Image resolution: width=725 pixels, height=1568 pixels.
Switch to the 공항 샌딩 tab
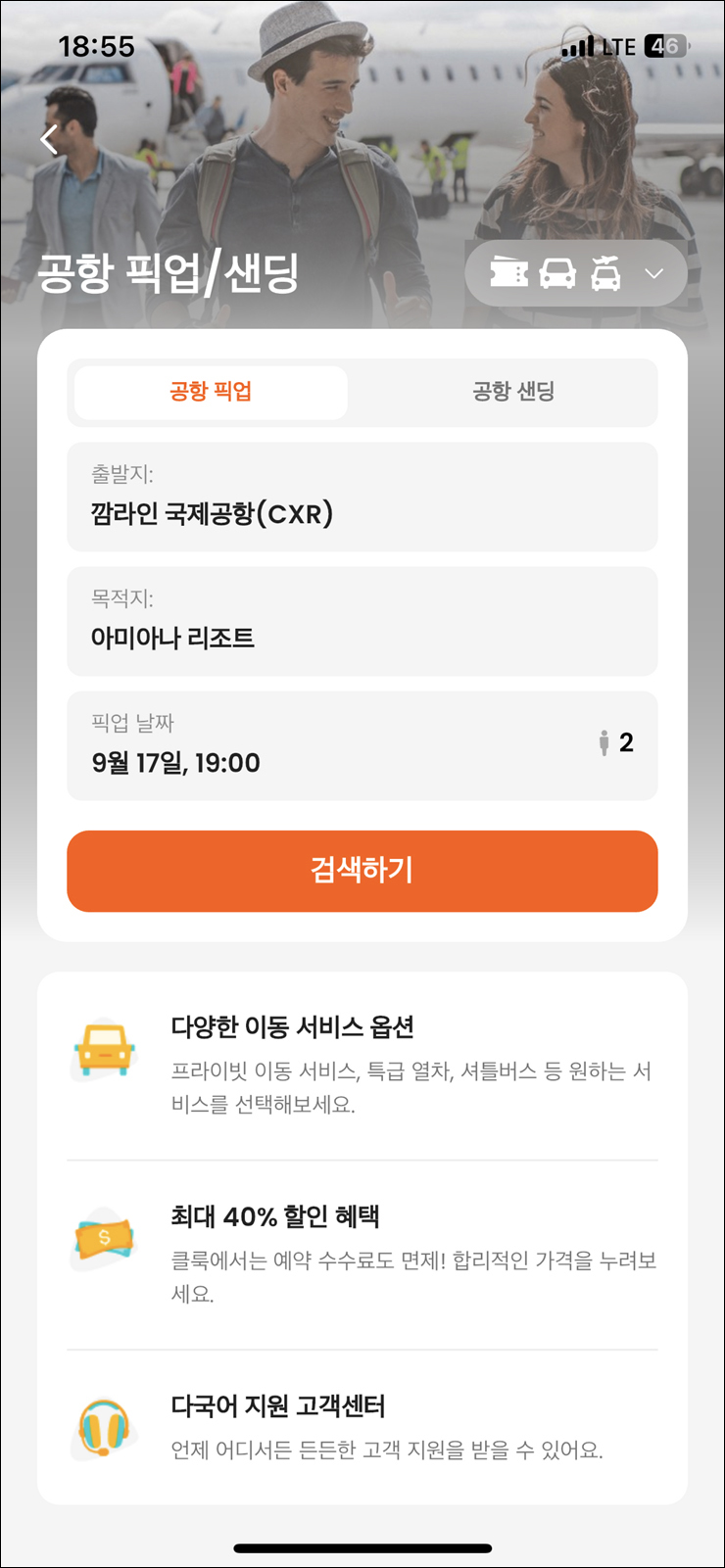click(x=513, y=393)
